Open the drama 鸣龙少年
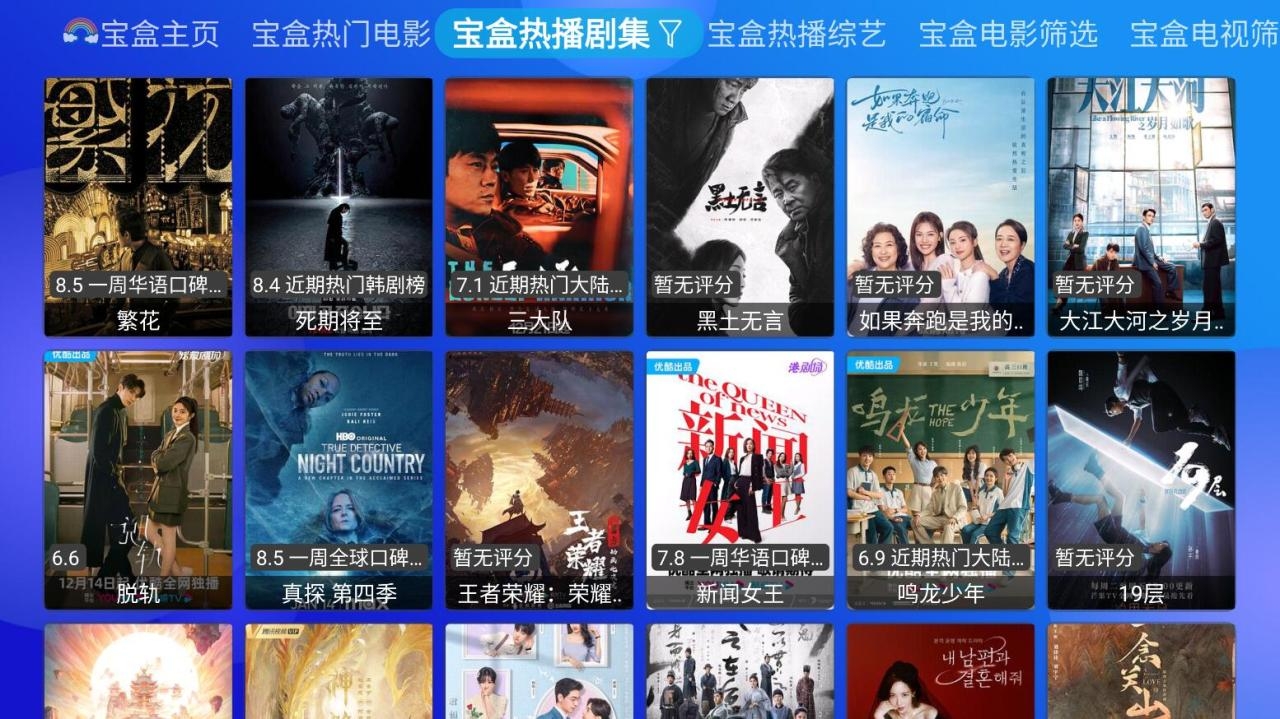Image resolution: width=1280 pixels, height=719 pixels. (x=940, y=479)
